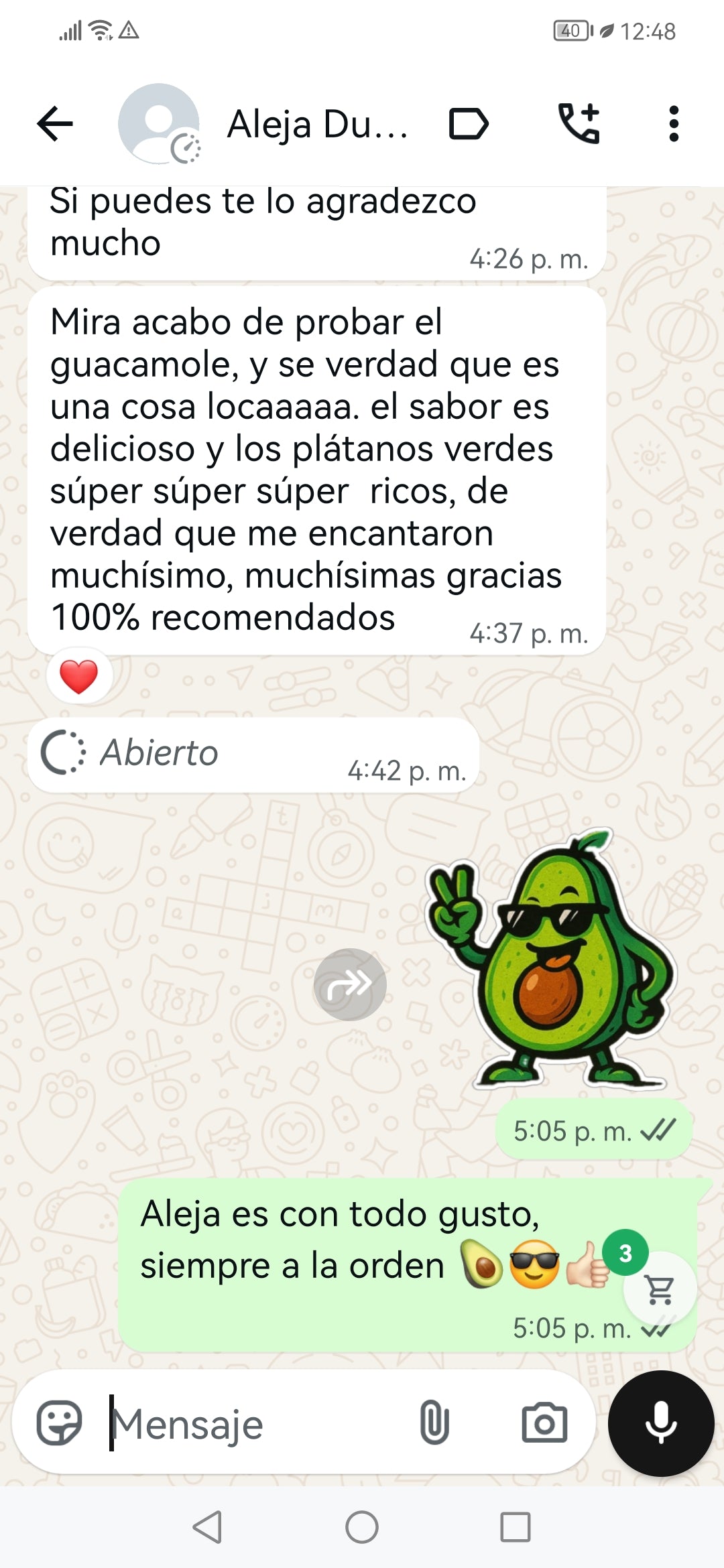Open Aleja Du... contact profile

[316, 125]
